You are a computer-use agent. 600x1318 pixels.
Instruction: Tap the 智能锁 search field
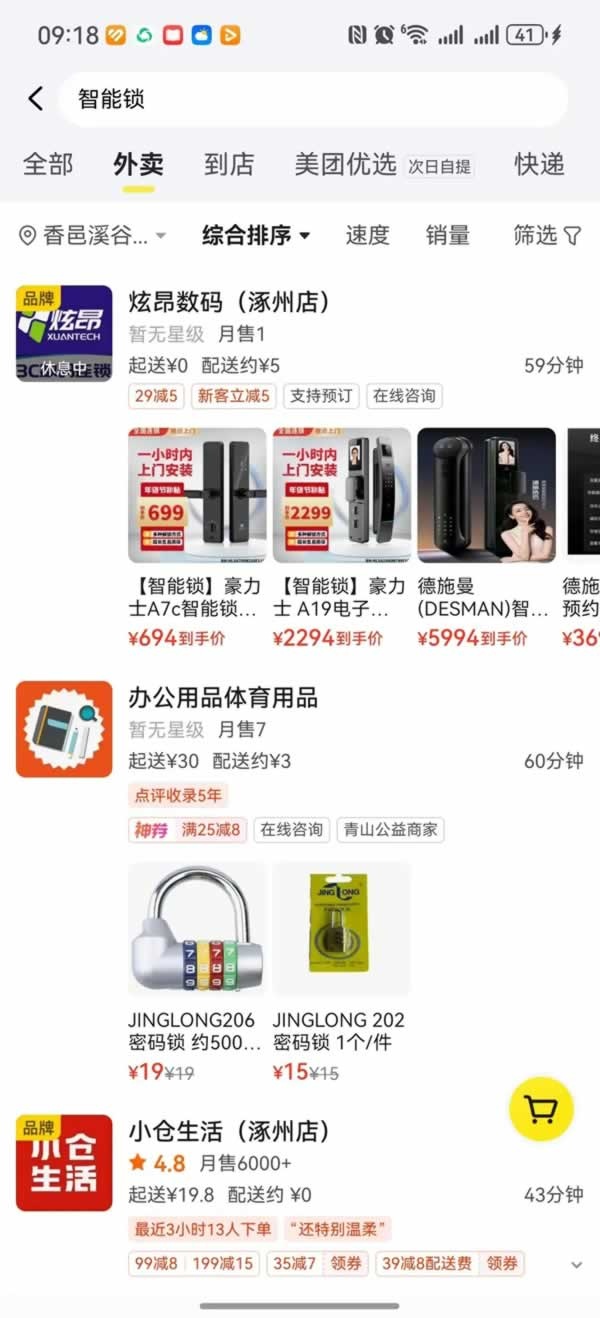click(x=310, y=98)
